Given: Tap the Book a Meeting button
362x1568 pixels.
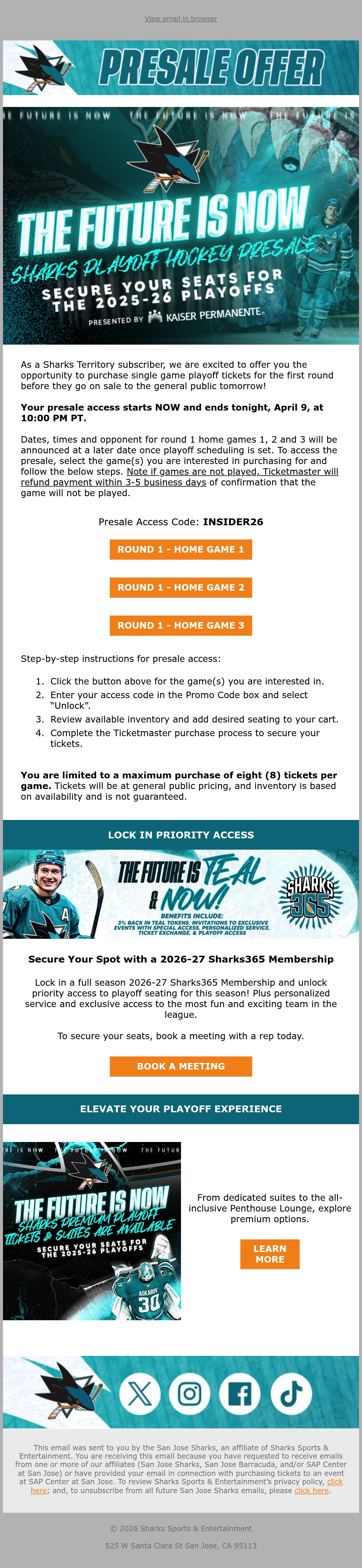Looking at the screenshot, I should click(181, 1067).
